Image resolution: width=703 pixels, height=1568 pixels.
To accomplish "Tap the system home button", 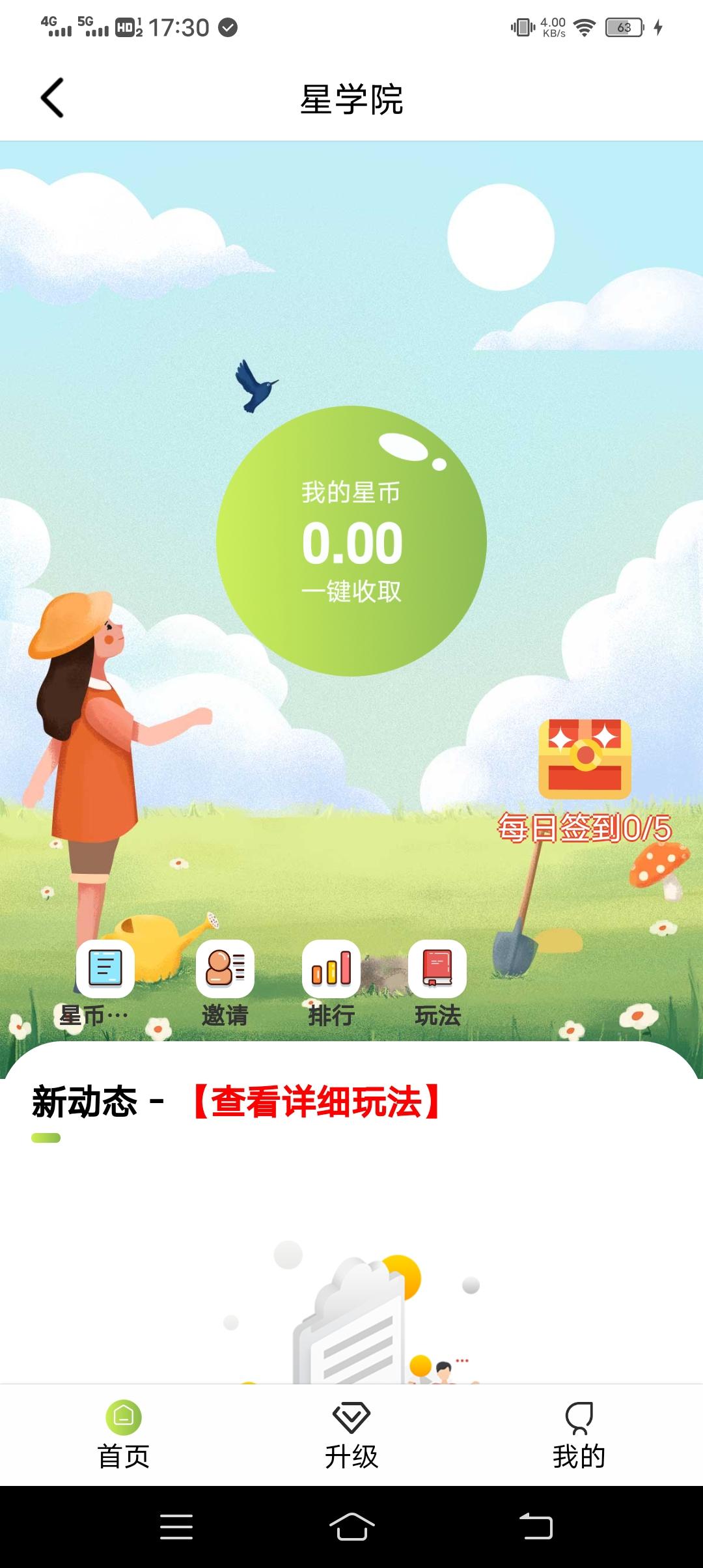I will click(x=351, y=1527).
